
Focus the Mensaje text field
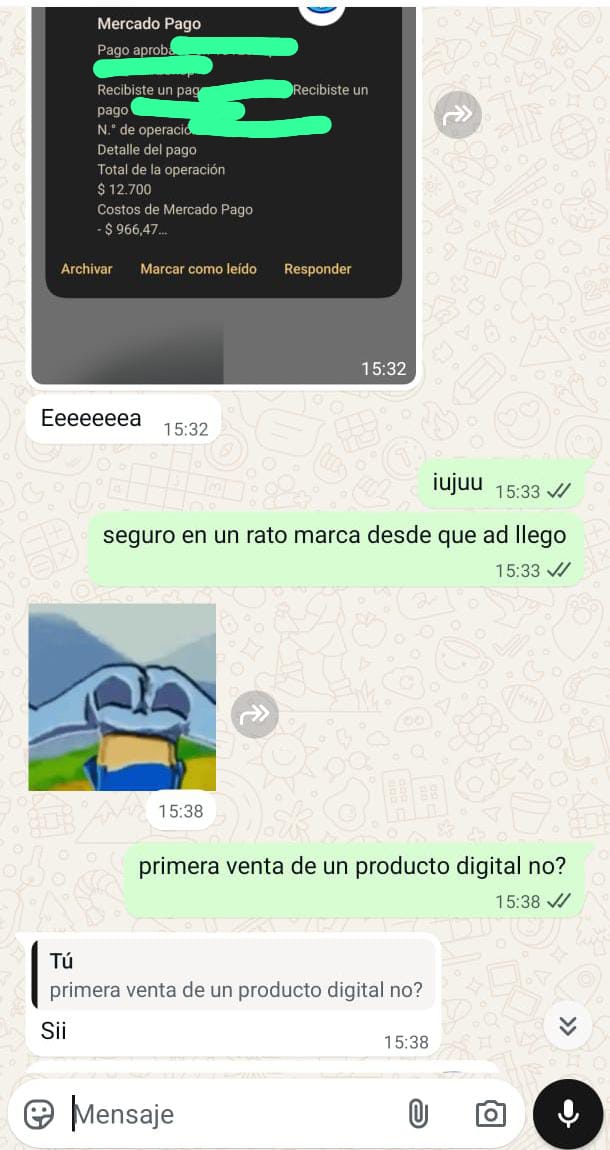tap(230, 1114)
